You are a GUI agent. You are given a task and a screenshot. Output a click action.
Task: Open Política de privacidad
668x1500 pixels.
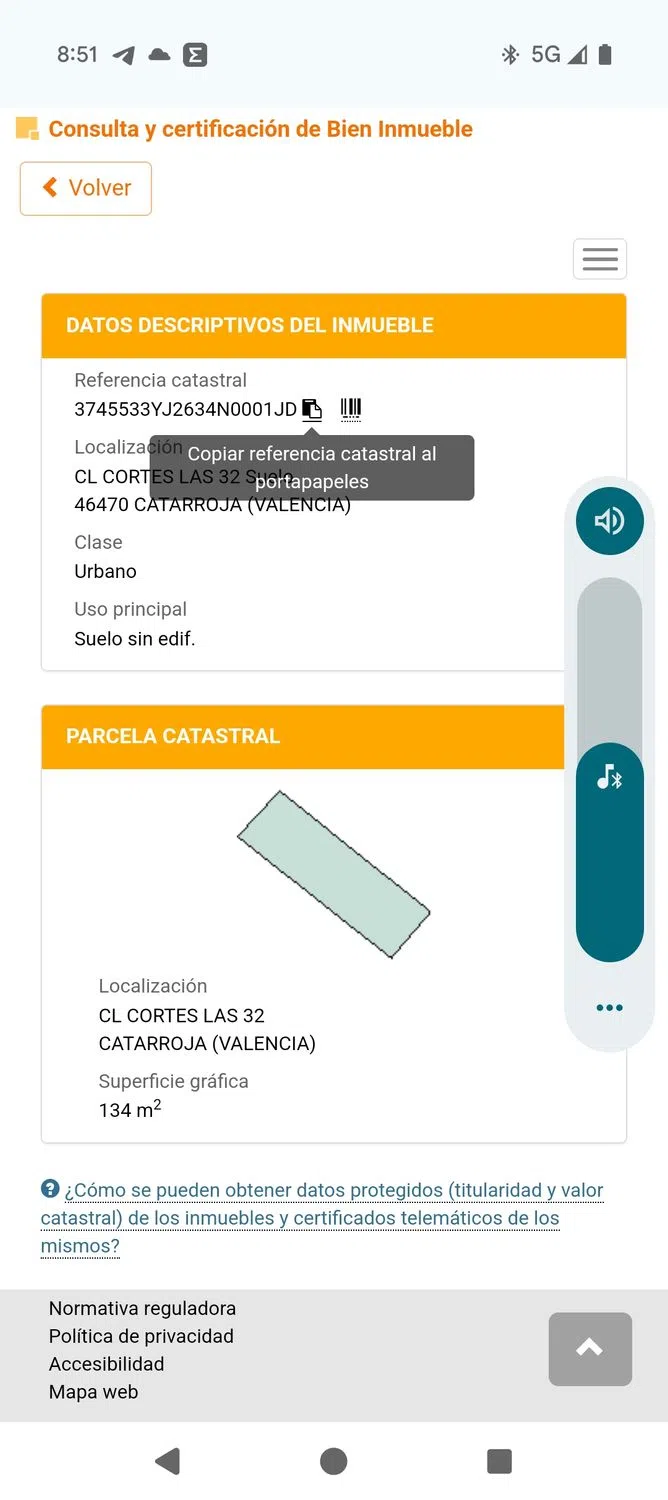click(x=141, y=1336)
